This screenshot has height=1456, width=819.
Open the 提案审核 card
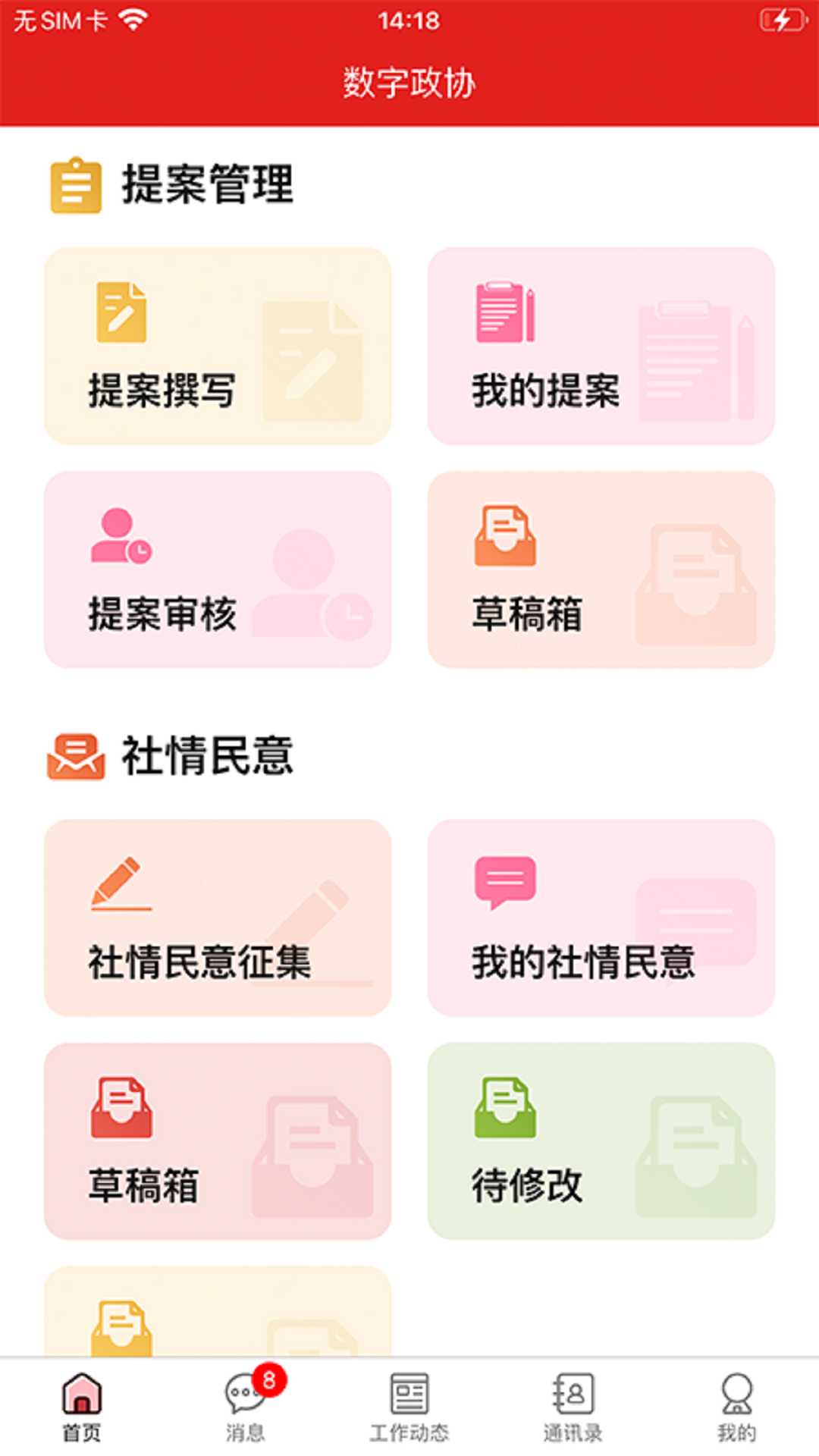click(x=218, y=570)
